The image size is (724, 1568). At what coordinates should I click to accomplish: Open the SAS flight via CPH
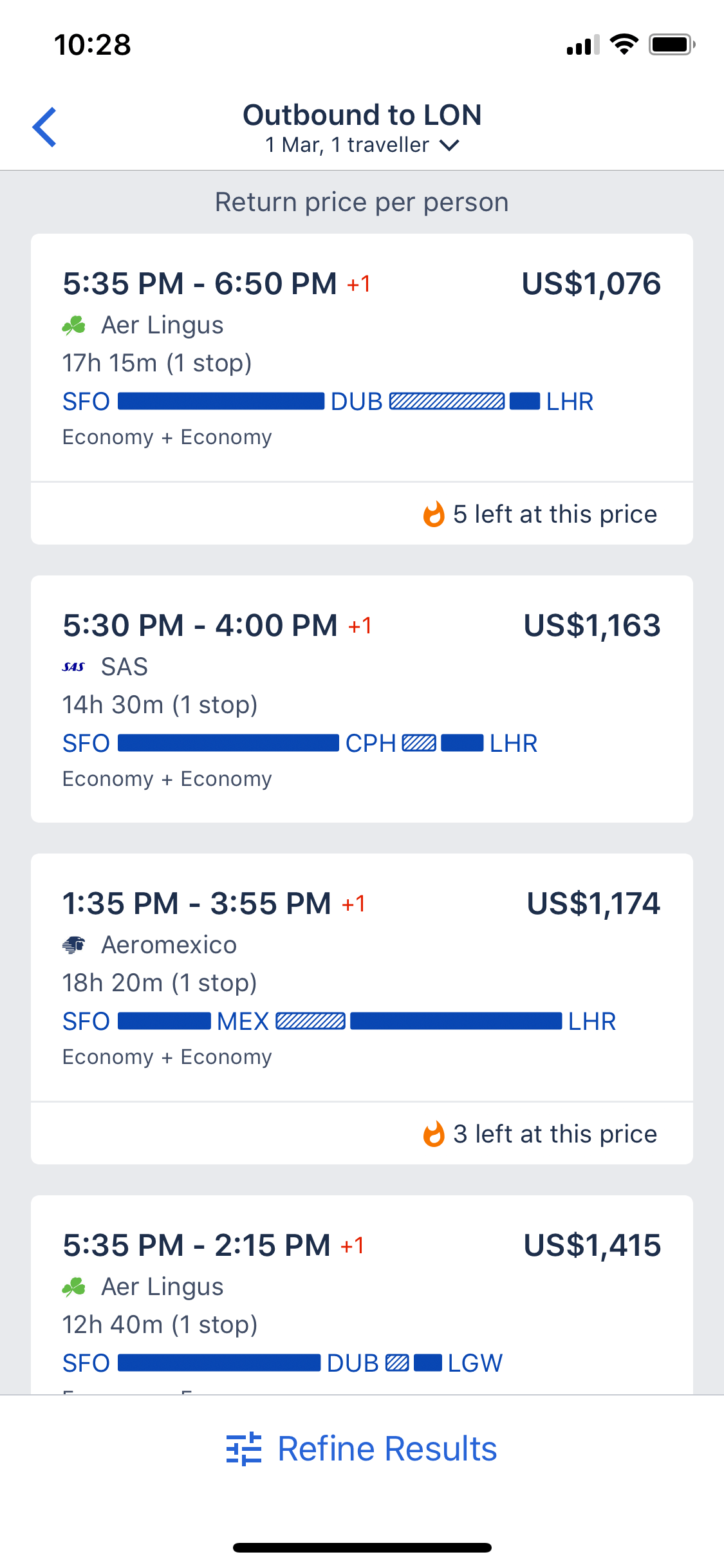[x=362, y=699]
